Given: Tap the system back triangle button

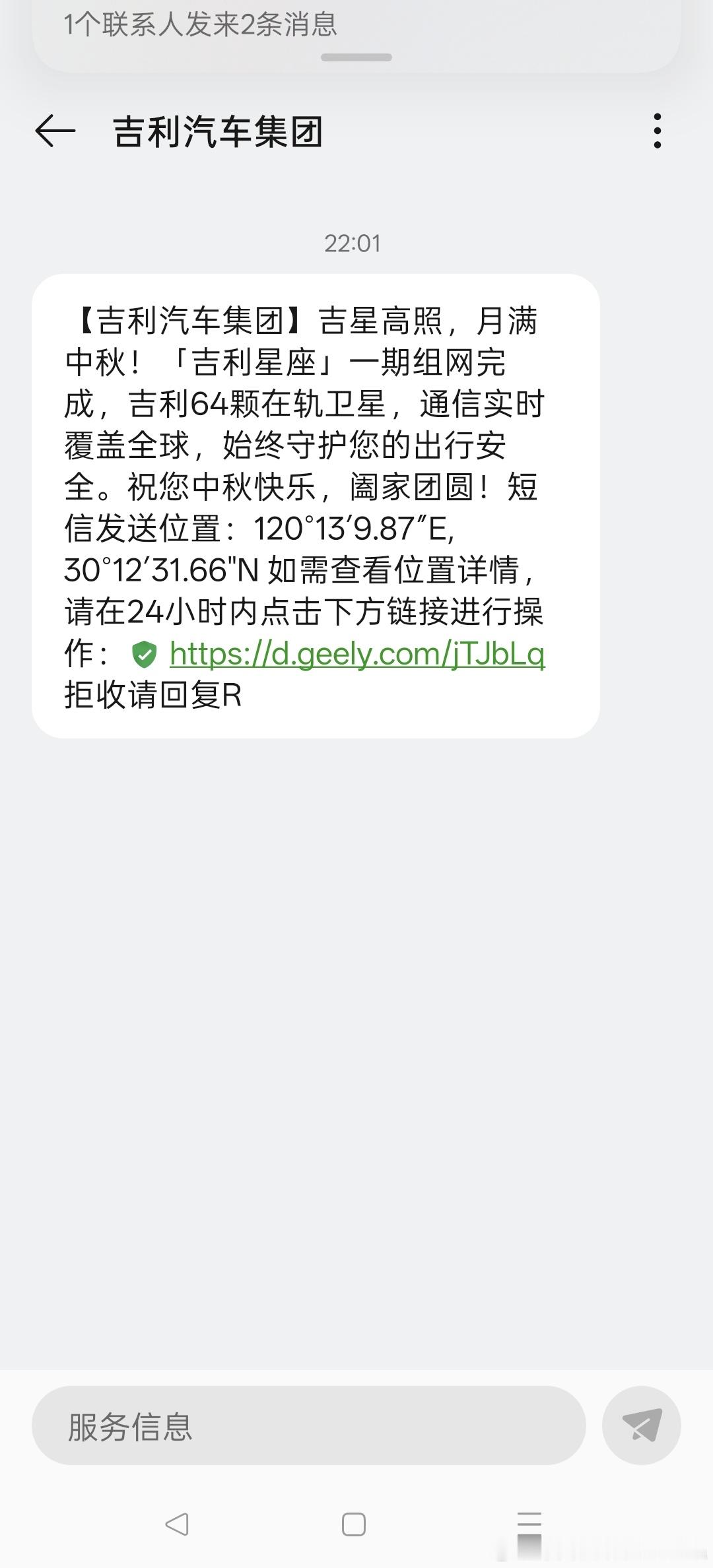Looking at the screenshot, I should (x=177, y=1524).
